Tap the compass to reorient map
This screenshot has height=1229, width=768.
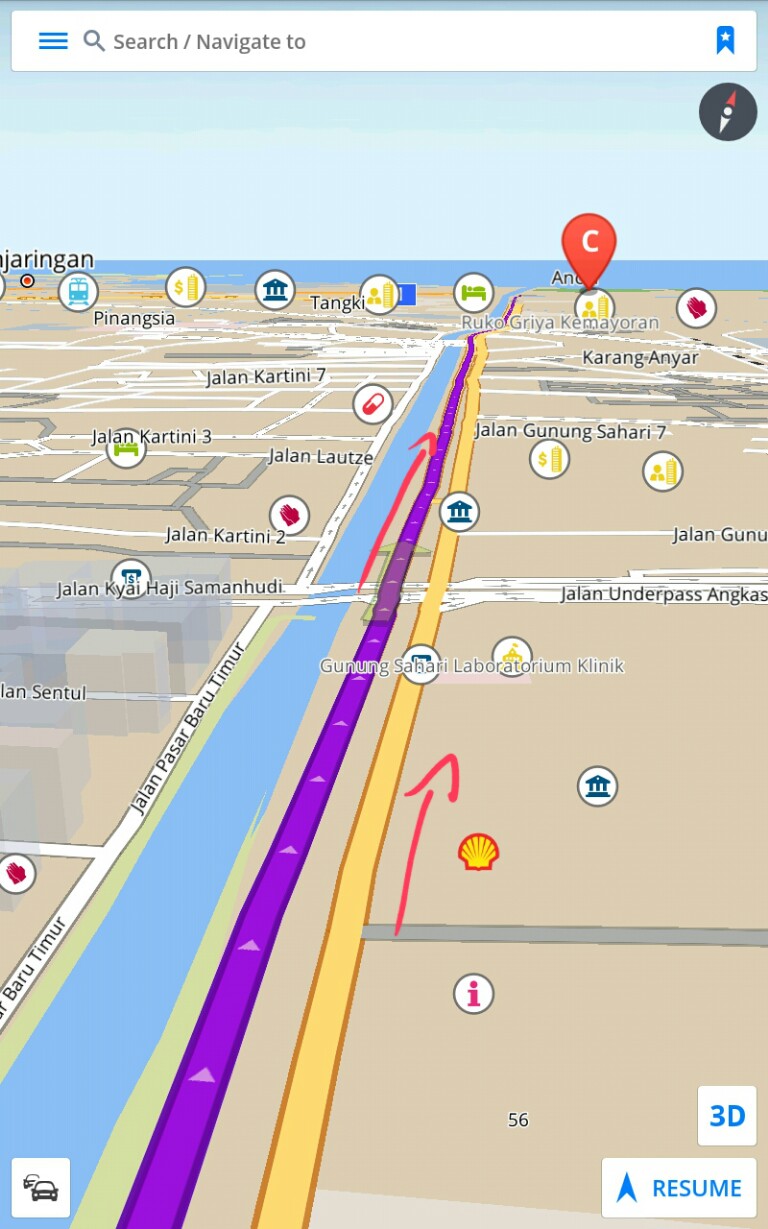(x=727, y=112)
